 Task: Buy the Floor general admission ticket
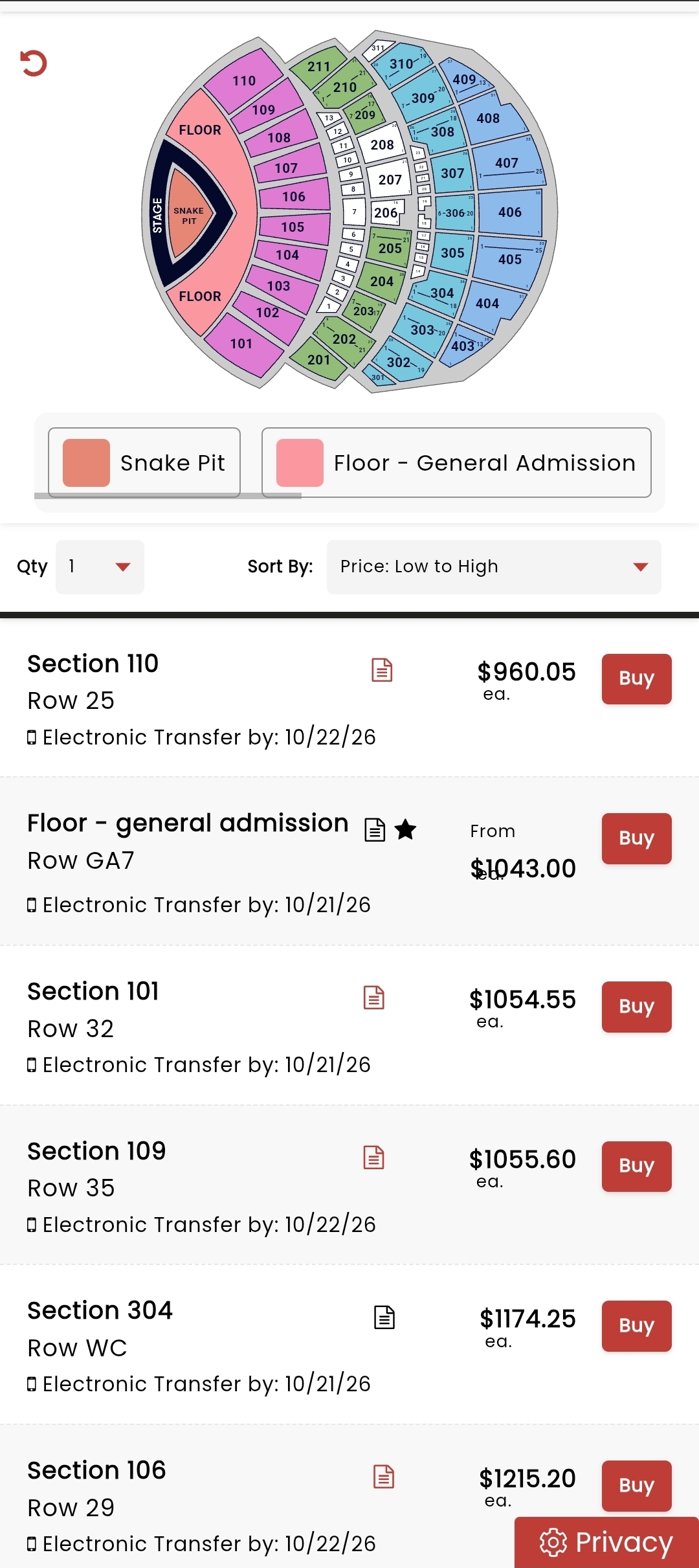636,838
